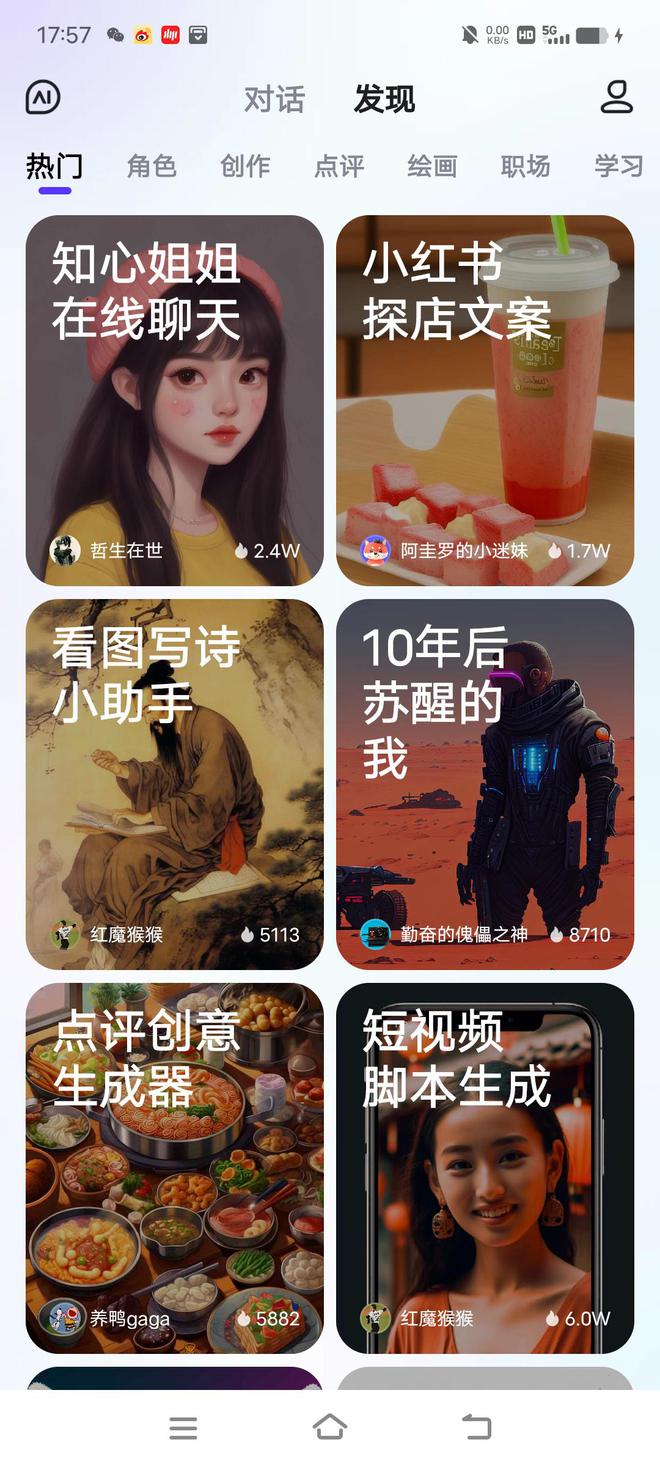Switch to the 对话 tab
This screenshot has height=1467, width=660.
click(274, 100)
